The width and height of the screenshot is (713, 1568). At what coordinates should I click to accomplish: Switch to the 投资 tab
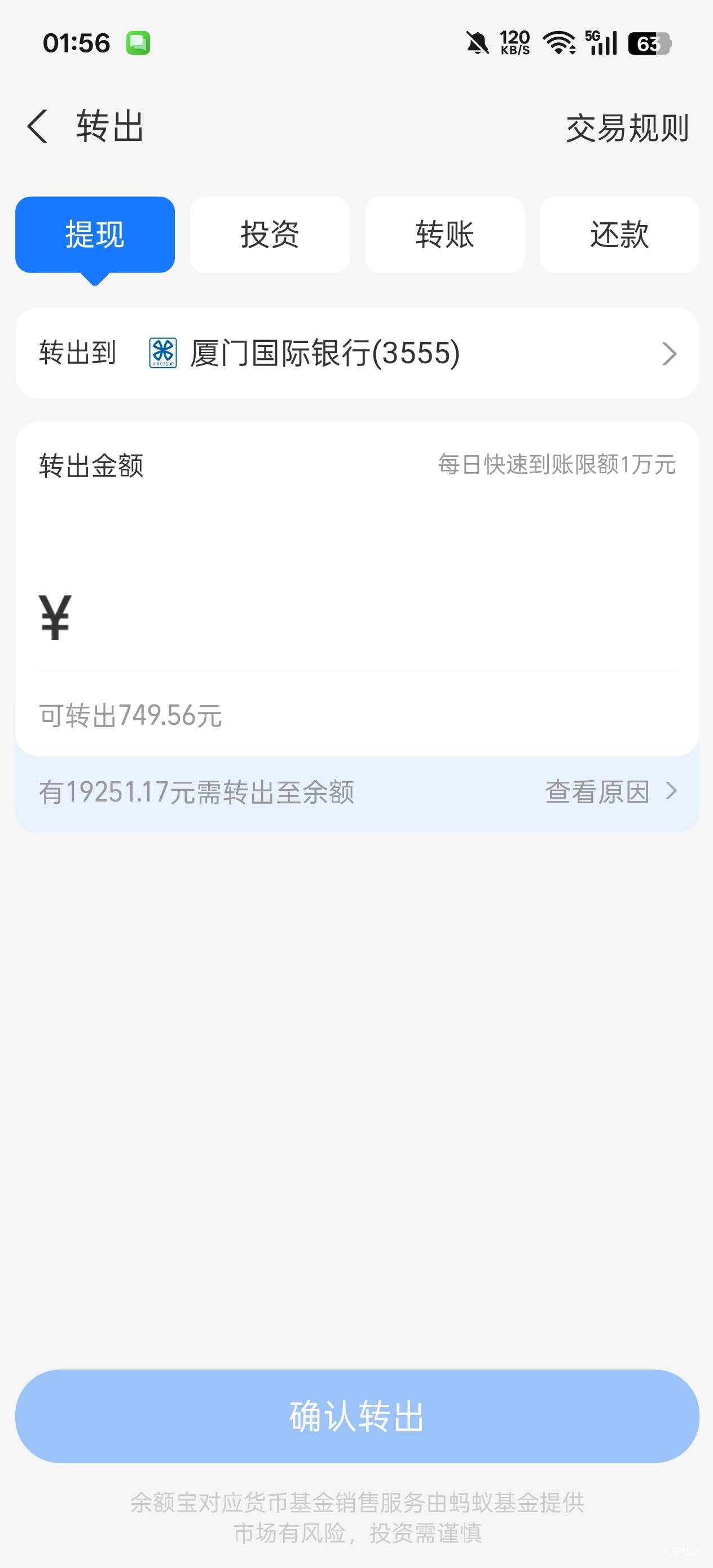(x=270, y=235)
